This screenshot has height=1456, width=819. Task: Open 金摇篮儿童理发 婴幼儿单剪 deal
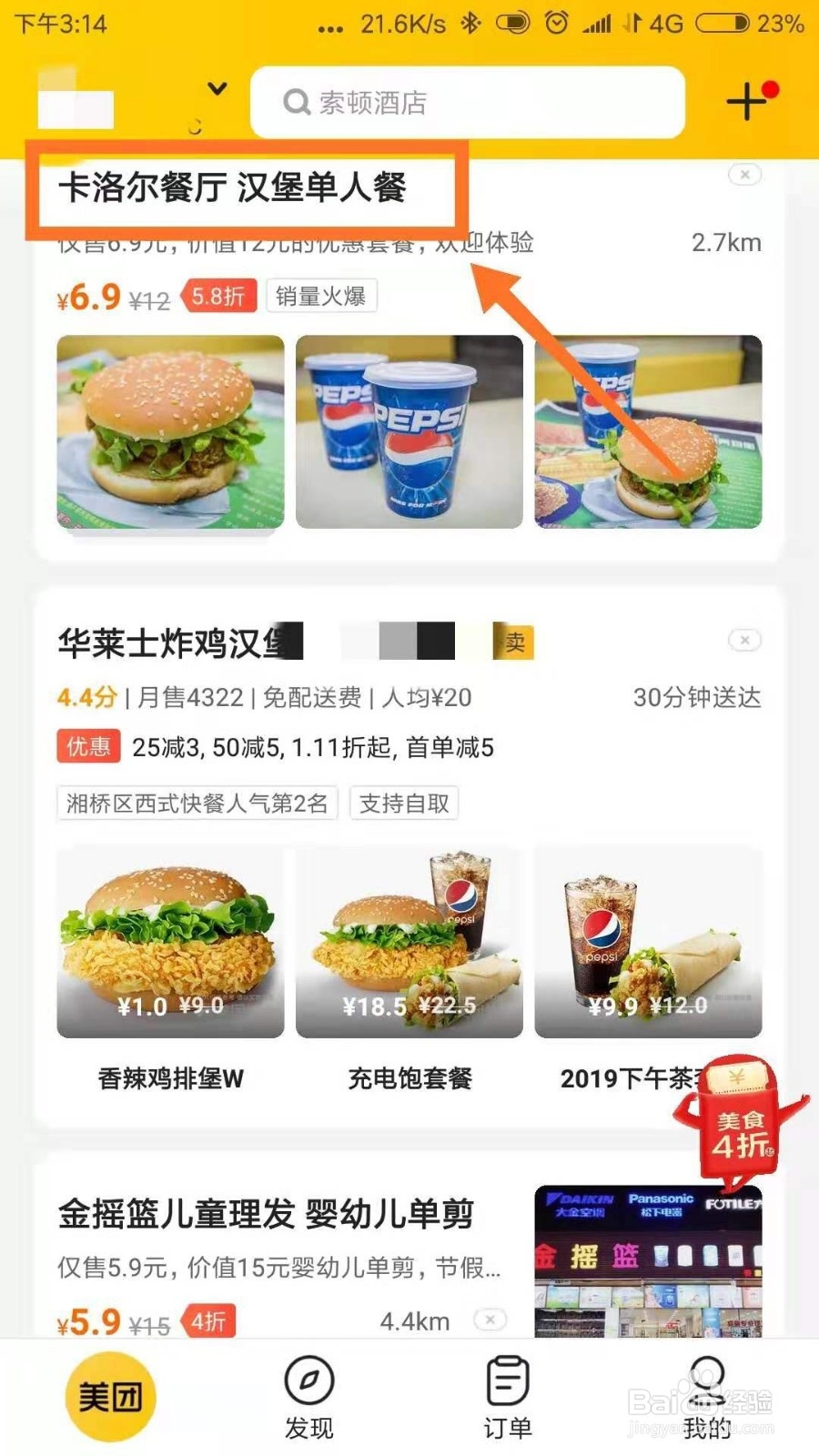point(266,1214)
